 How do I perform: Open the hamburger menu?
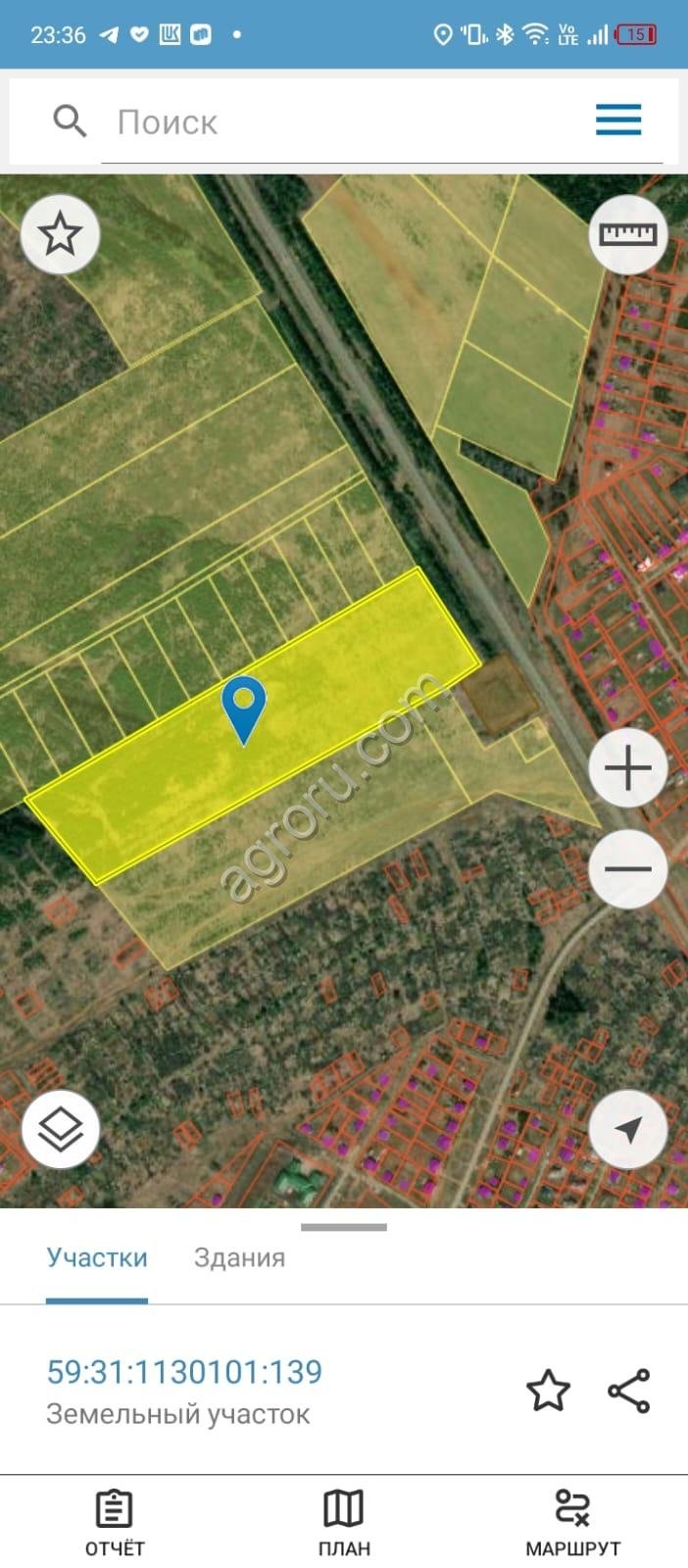click(618, 121)
